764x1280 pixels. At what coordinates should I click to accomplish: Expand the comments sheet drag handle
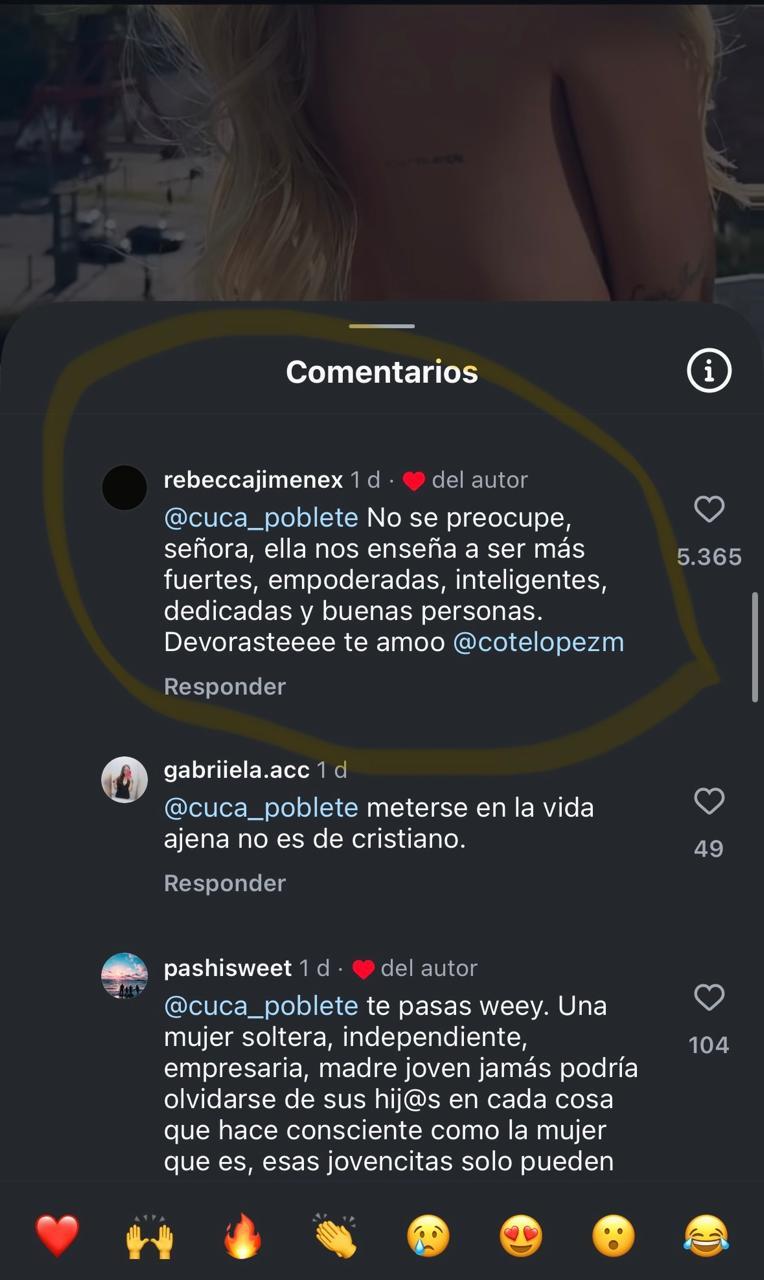380,325
